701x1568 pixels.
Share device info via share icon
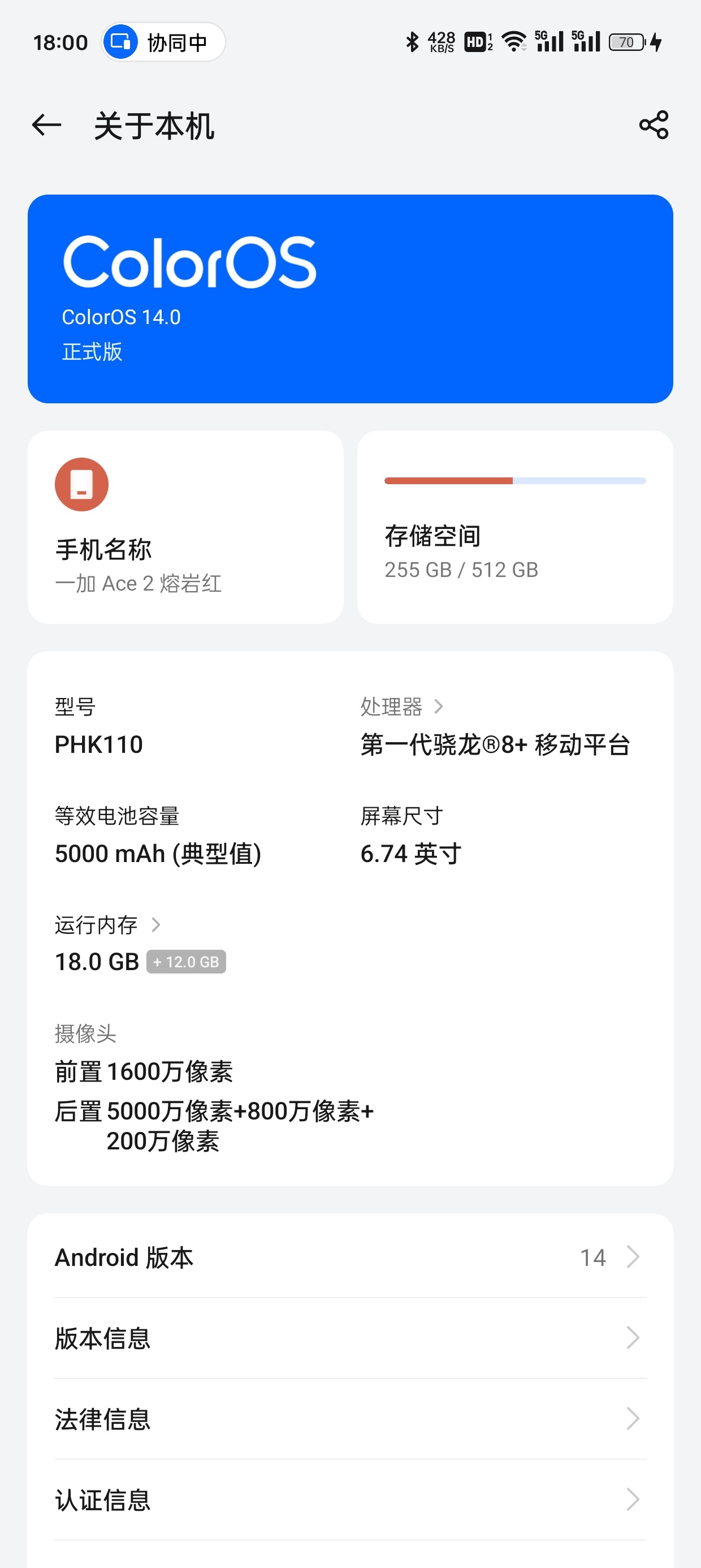[x=654, y=126]
